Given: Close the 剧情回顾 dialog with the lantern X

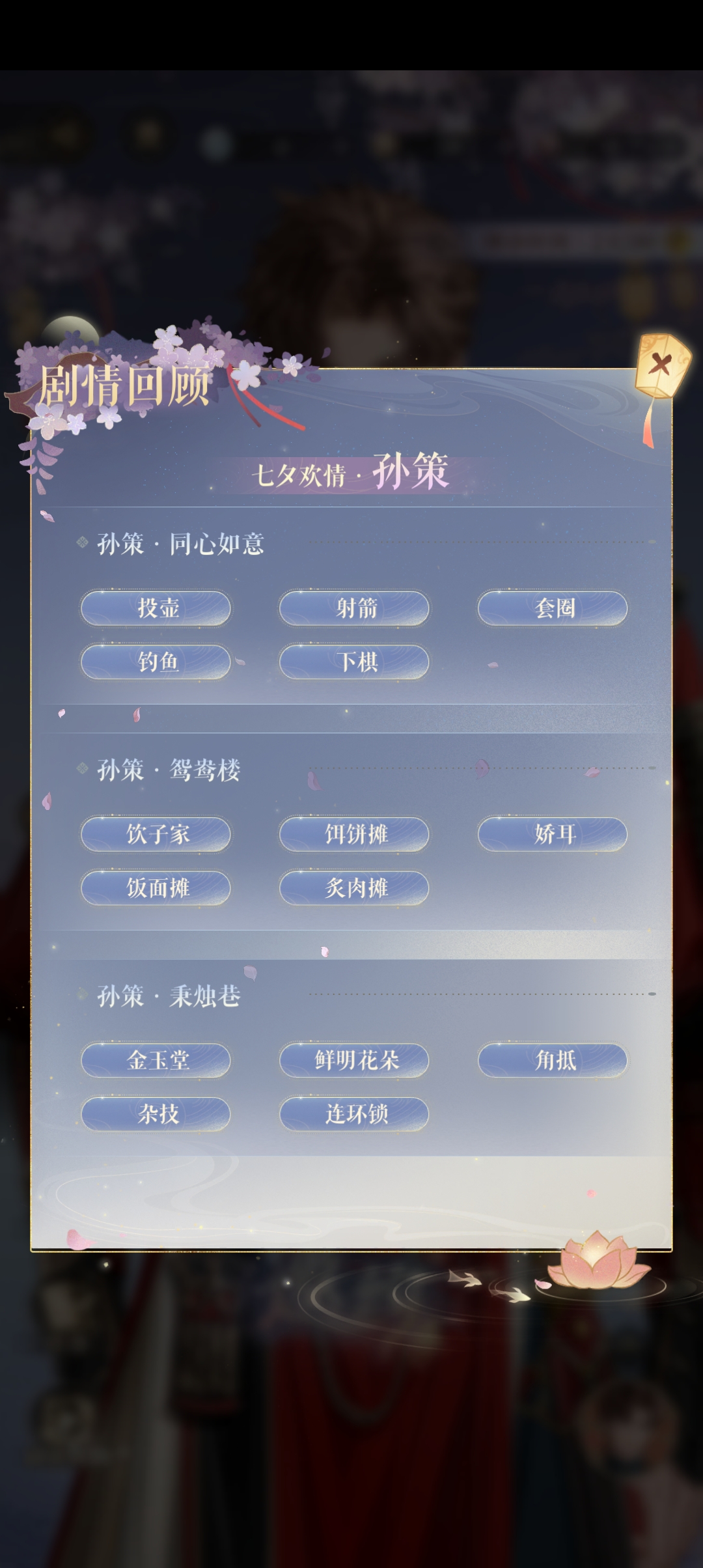Looking at the screenshot, I should [x=660, y=365].
